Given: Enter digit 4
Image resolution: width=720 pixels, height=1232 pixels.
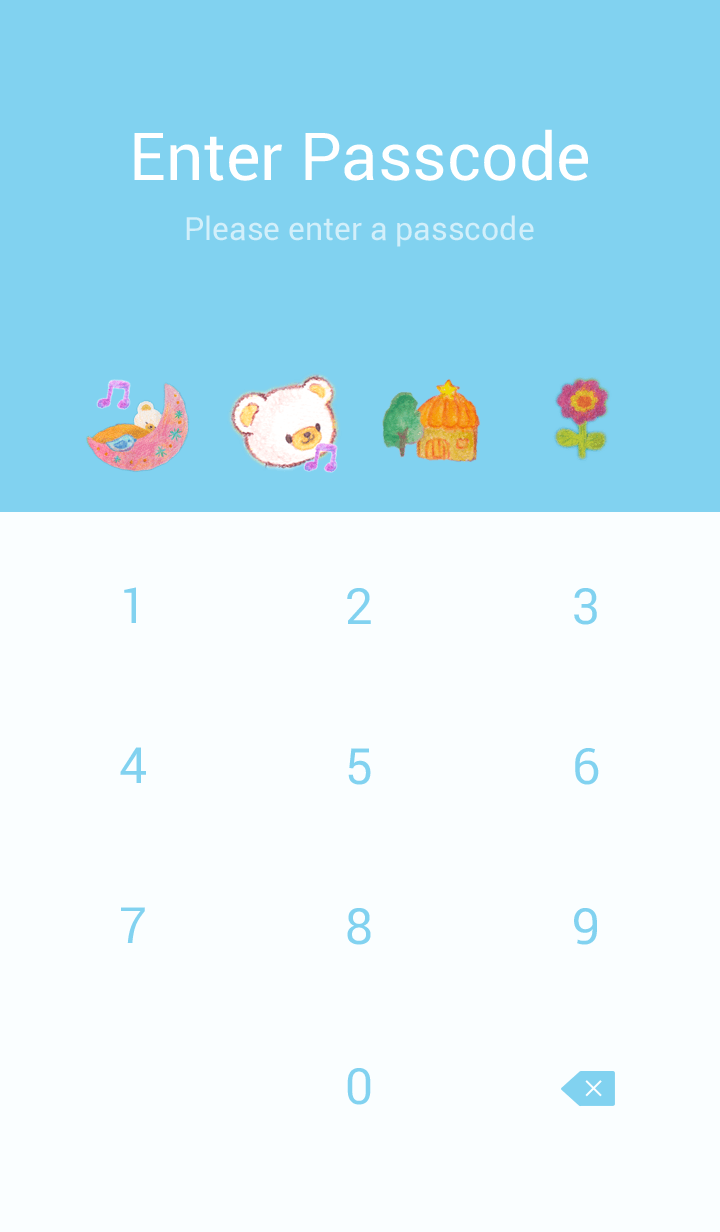Looking at the screenshot, I should (132, 767).
